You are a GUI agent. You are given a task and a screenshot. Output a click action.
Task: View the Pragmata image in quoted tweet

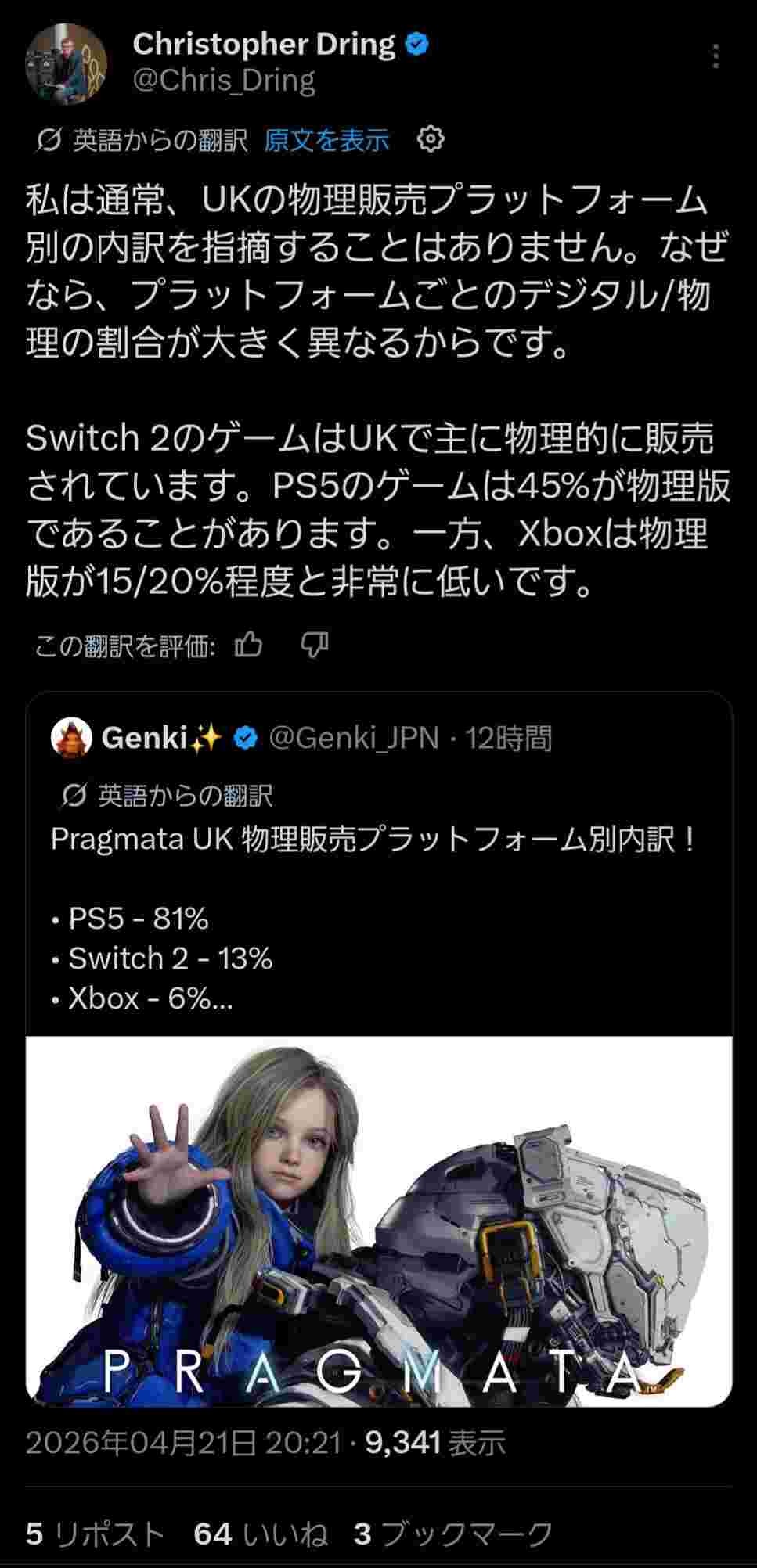coord(379,1221)
